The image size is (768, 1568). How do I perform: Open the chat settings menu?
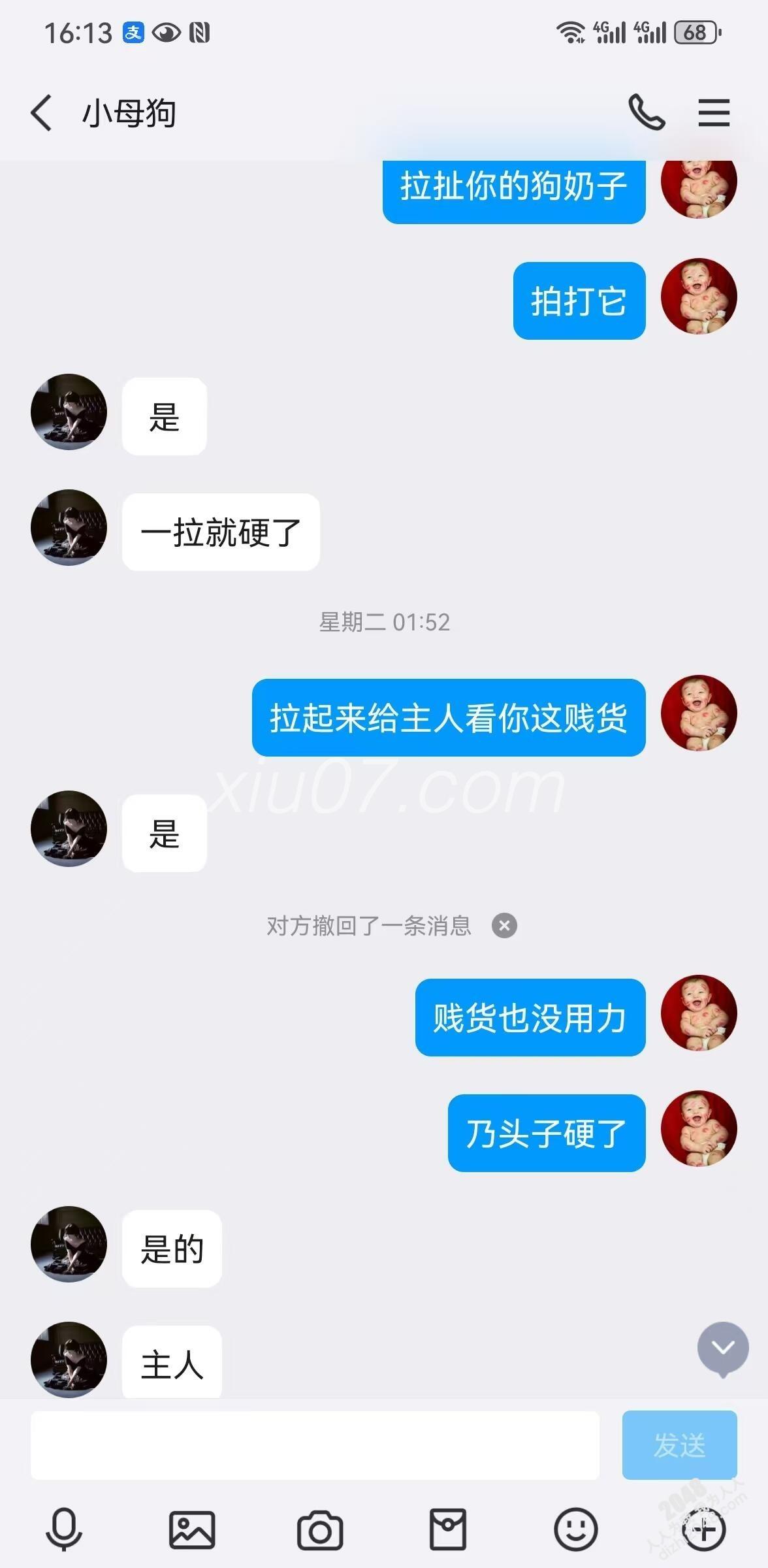(714, 112)
